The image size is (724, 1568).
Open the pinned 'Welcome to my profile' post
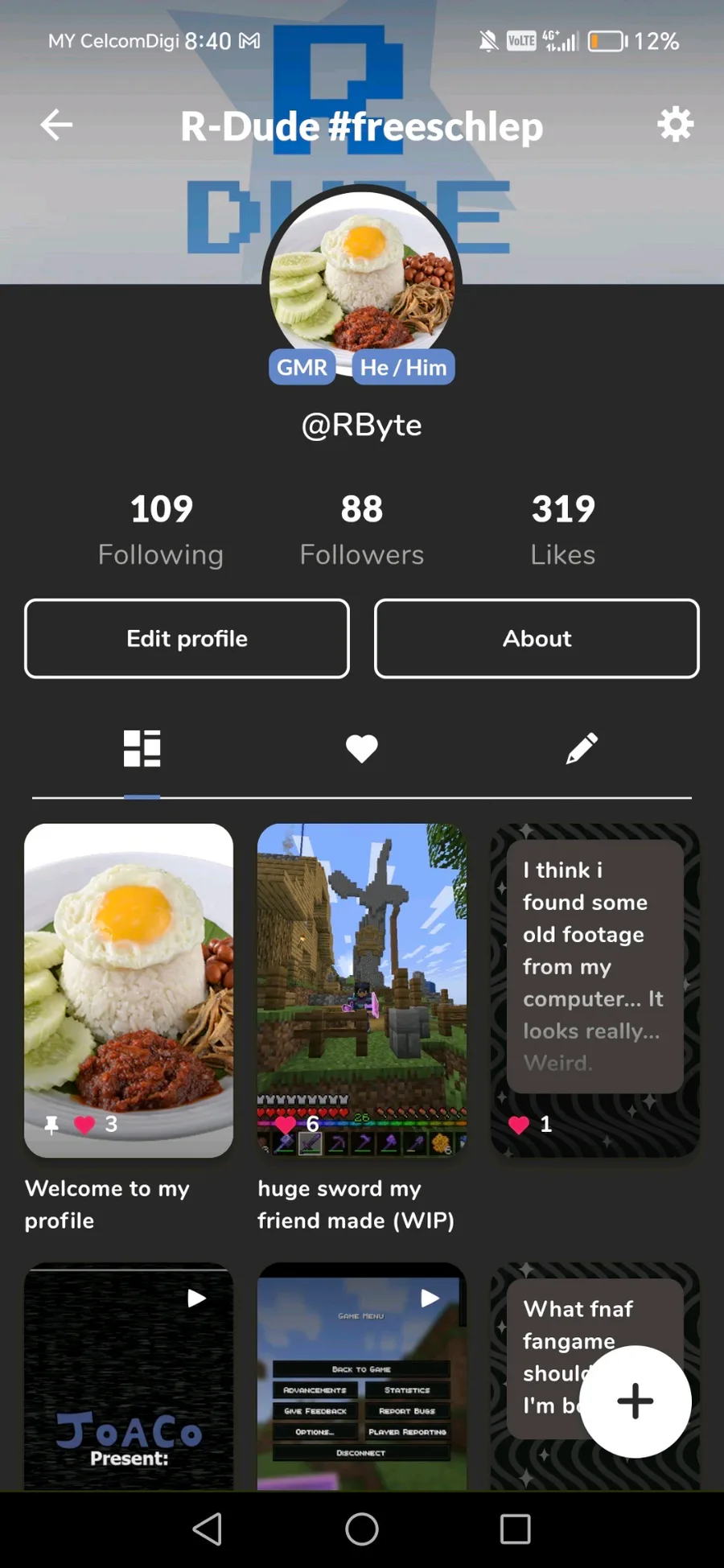click(x=129, y=990)
